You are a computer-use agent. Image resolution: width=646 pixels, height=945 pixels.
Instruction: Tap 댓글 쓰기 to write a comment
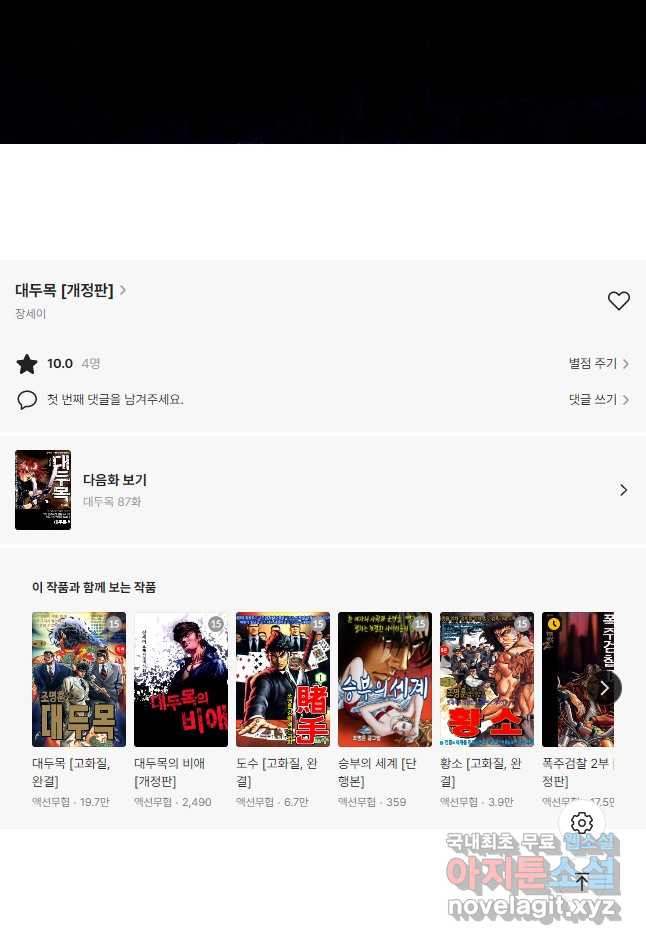pyautogui.click(x=598, y=400)
